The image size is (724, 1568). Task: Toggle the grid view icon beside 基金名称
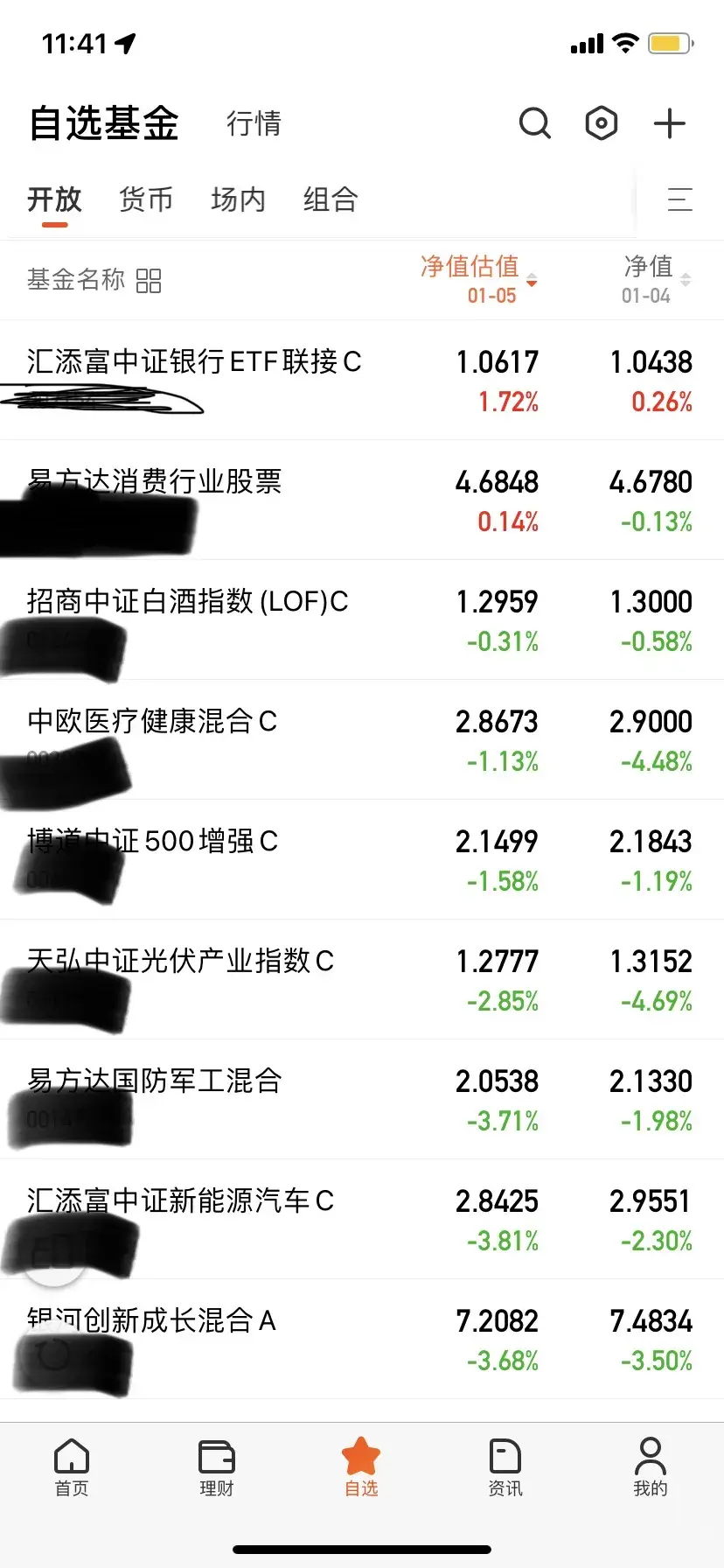(x=149, y=281)
